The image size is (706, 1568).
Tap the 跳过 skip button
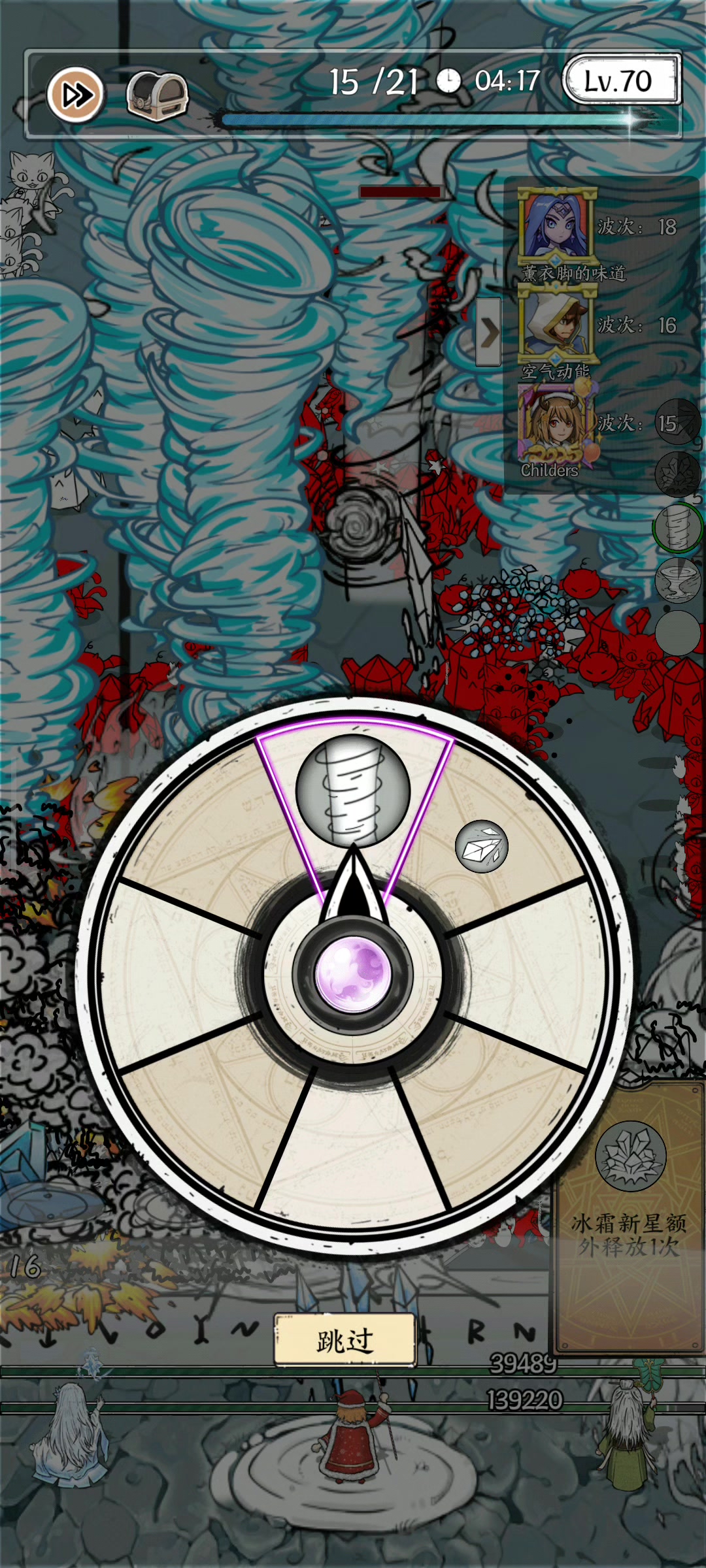[345, 1341]
